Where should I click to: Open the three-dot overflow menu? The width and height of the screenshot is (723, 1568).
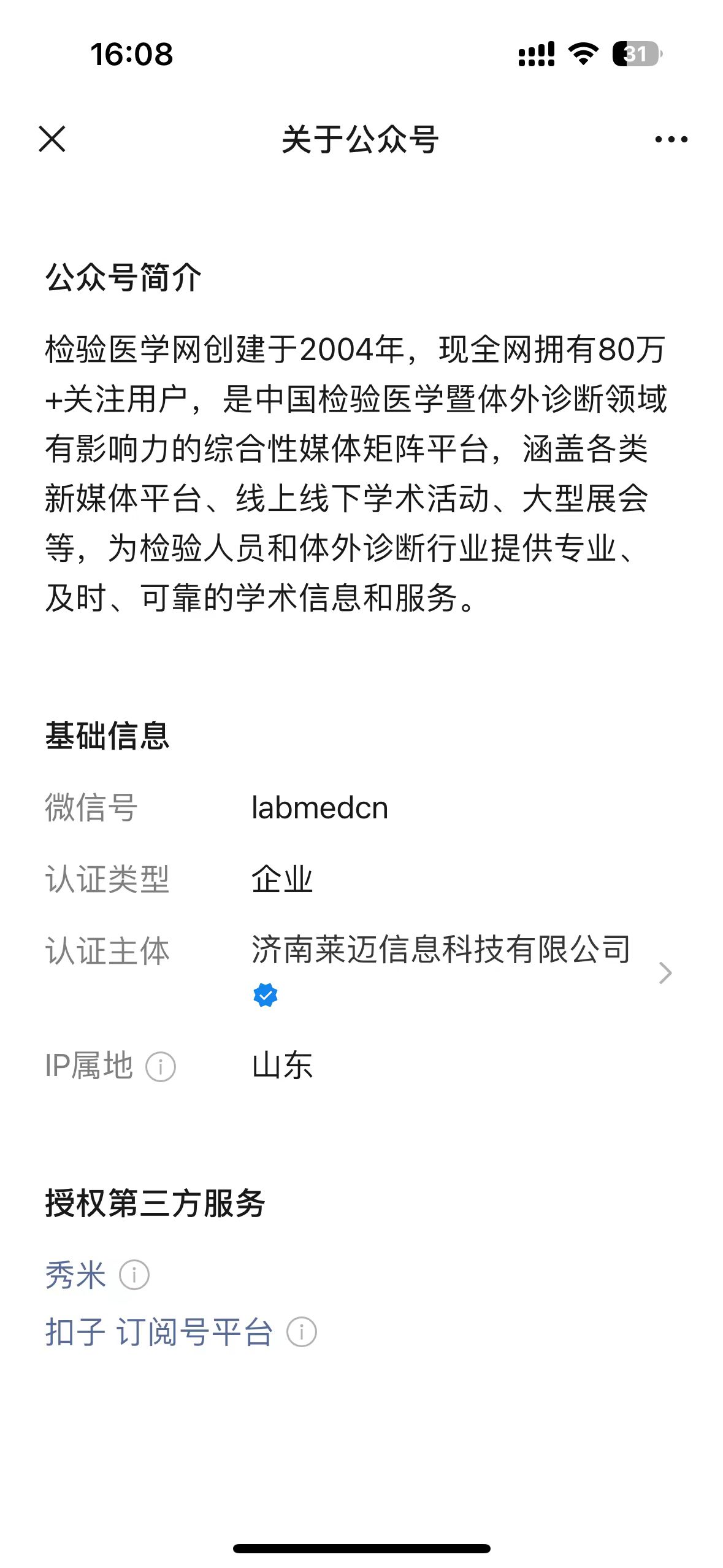pos(671,140)
